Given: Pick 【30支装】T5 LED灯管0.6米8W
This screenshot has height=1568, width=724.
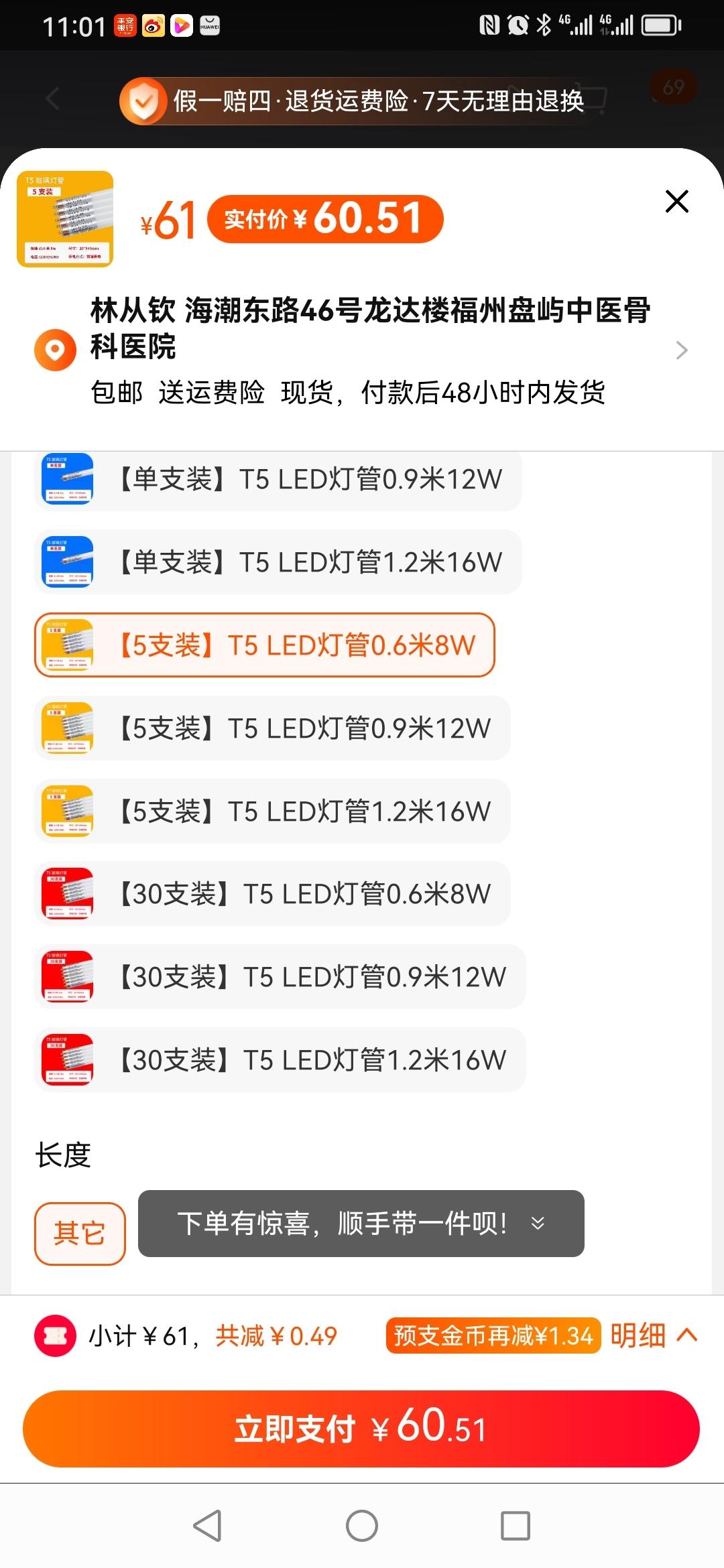Looking at the screenshot, I should [272, 894].
